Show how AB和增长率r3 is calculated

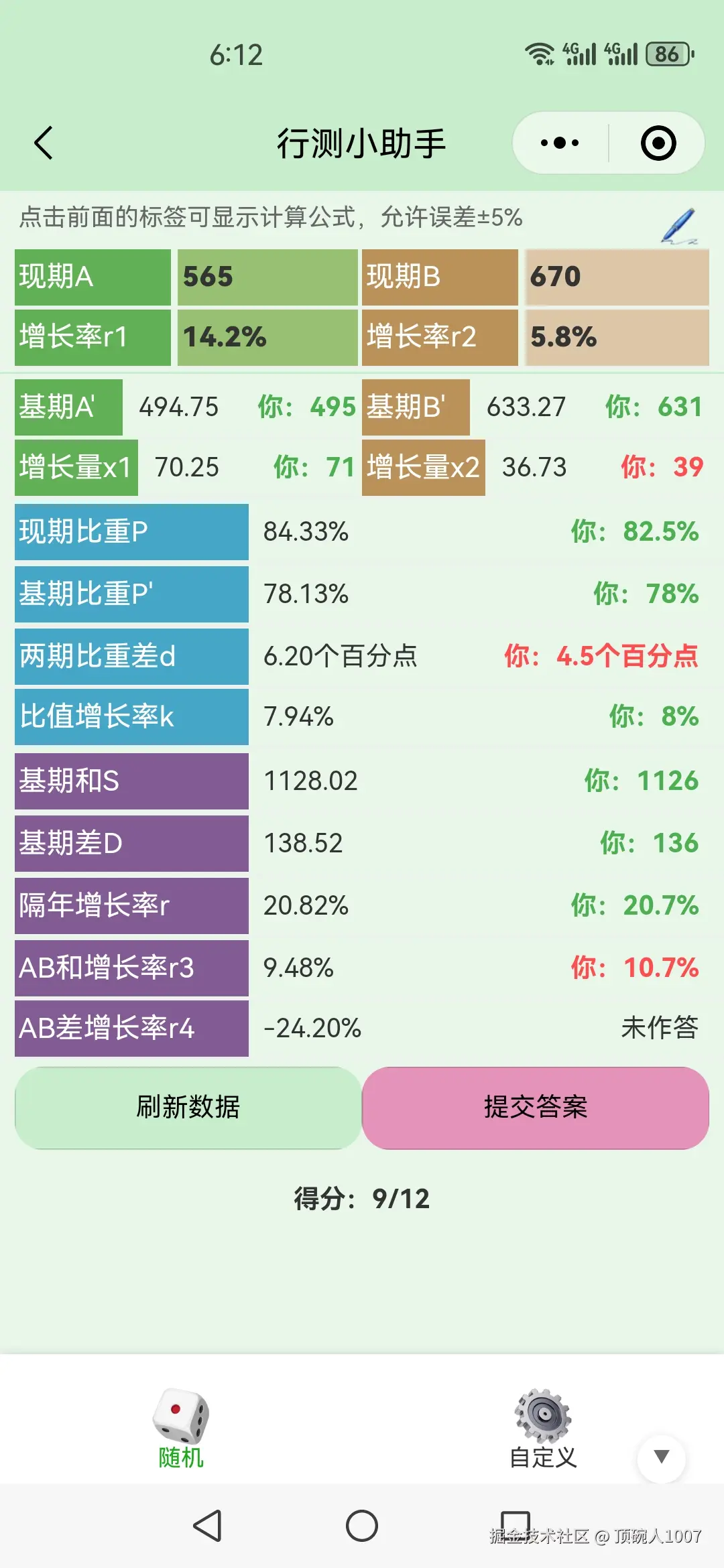point(131,968)
